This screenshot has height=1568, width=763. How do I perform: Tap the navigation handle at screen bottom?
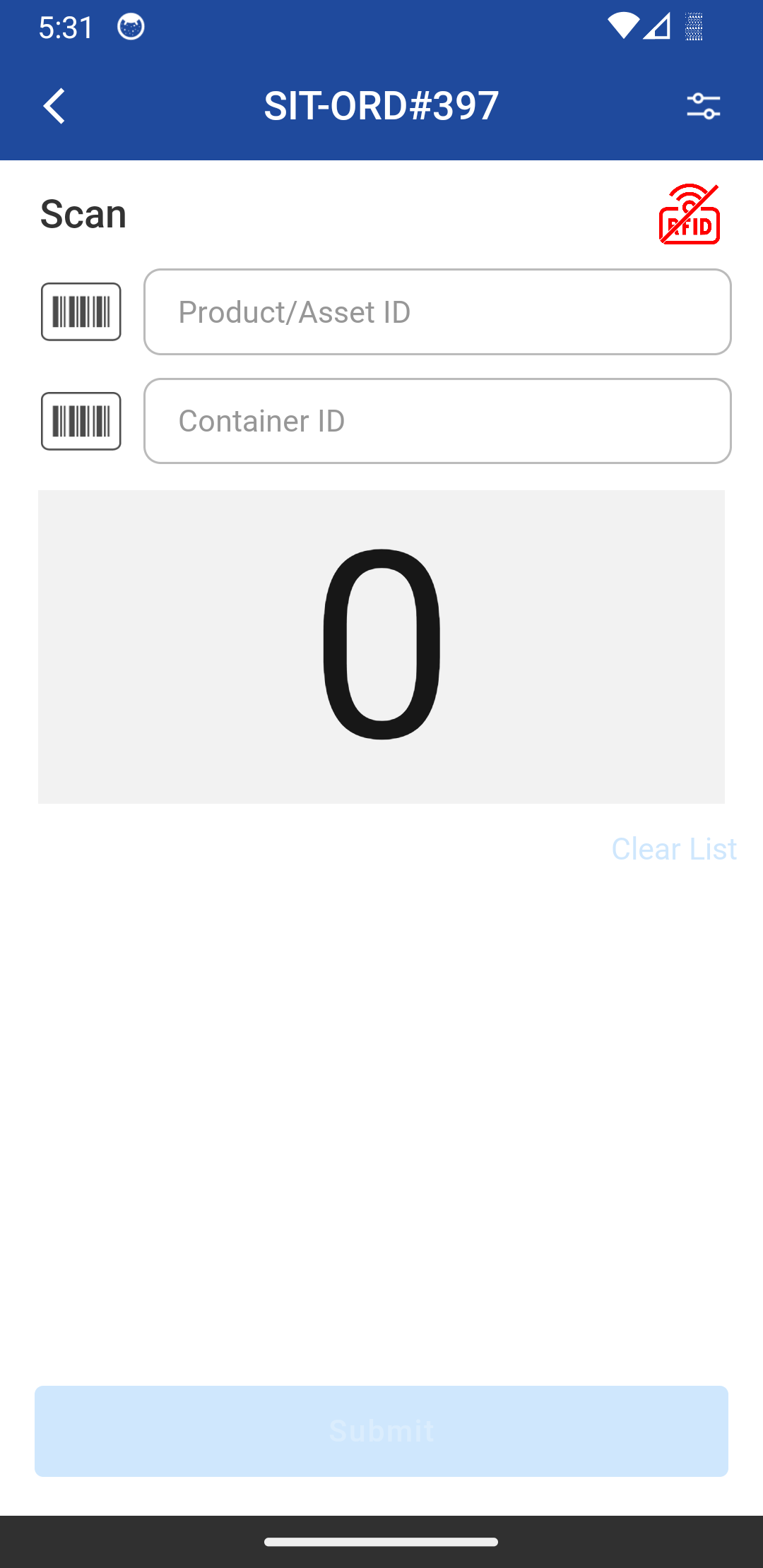pyautogui.click(x=381, y=1540)
